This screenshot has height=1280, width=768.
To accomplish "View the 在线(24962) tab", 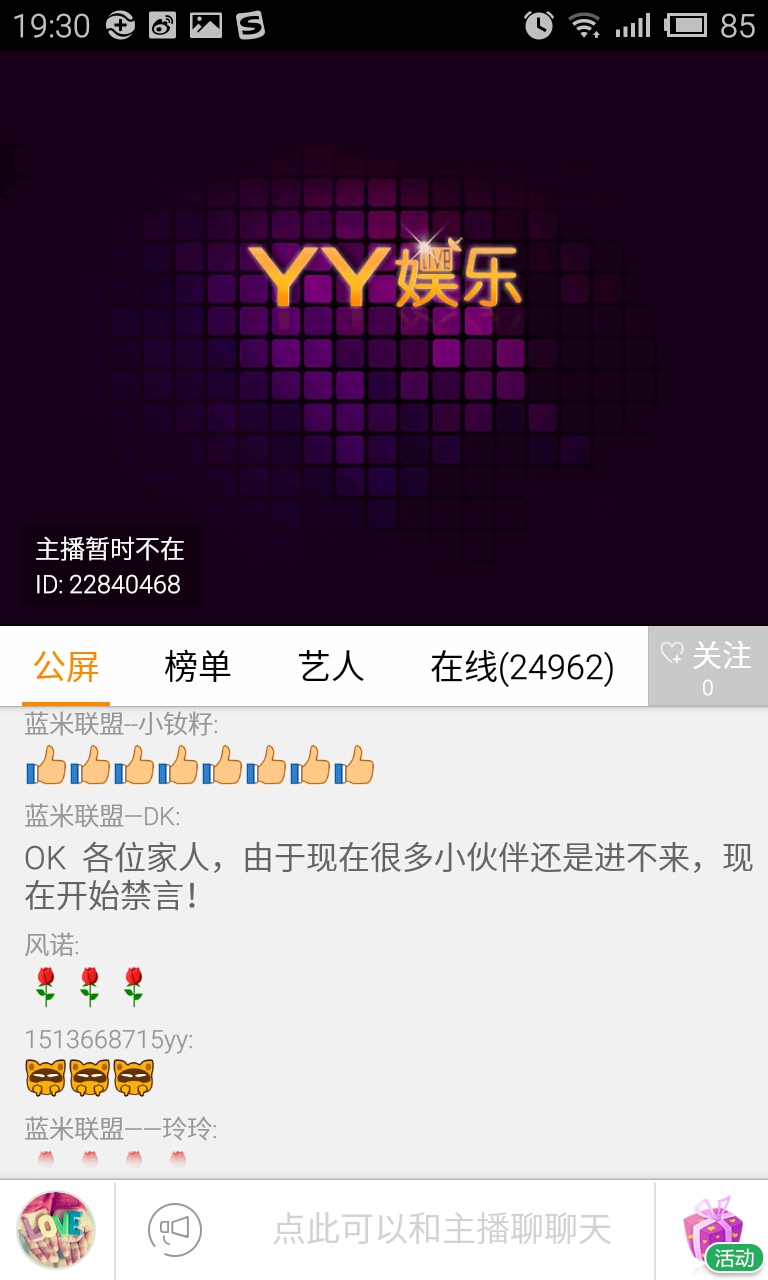I will (522, 667).
